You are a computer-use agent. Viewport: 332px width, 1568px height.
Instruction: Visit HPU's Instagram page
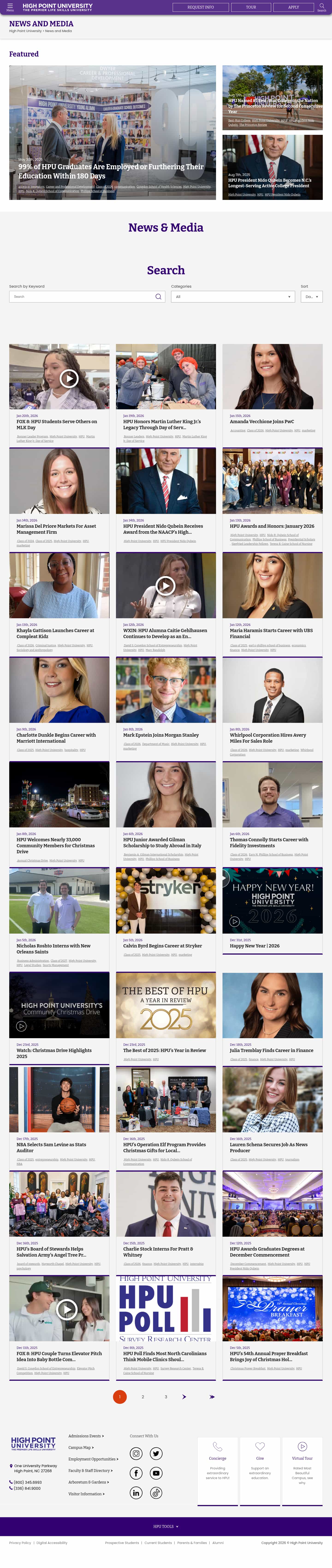coord(136,1453)
